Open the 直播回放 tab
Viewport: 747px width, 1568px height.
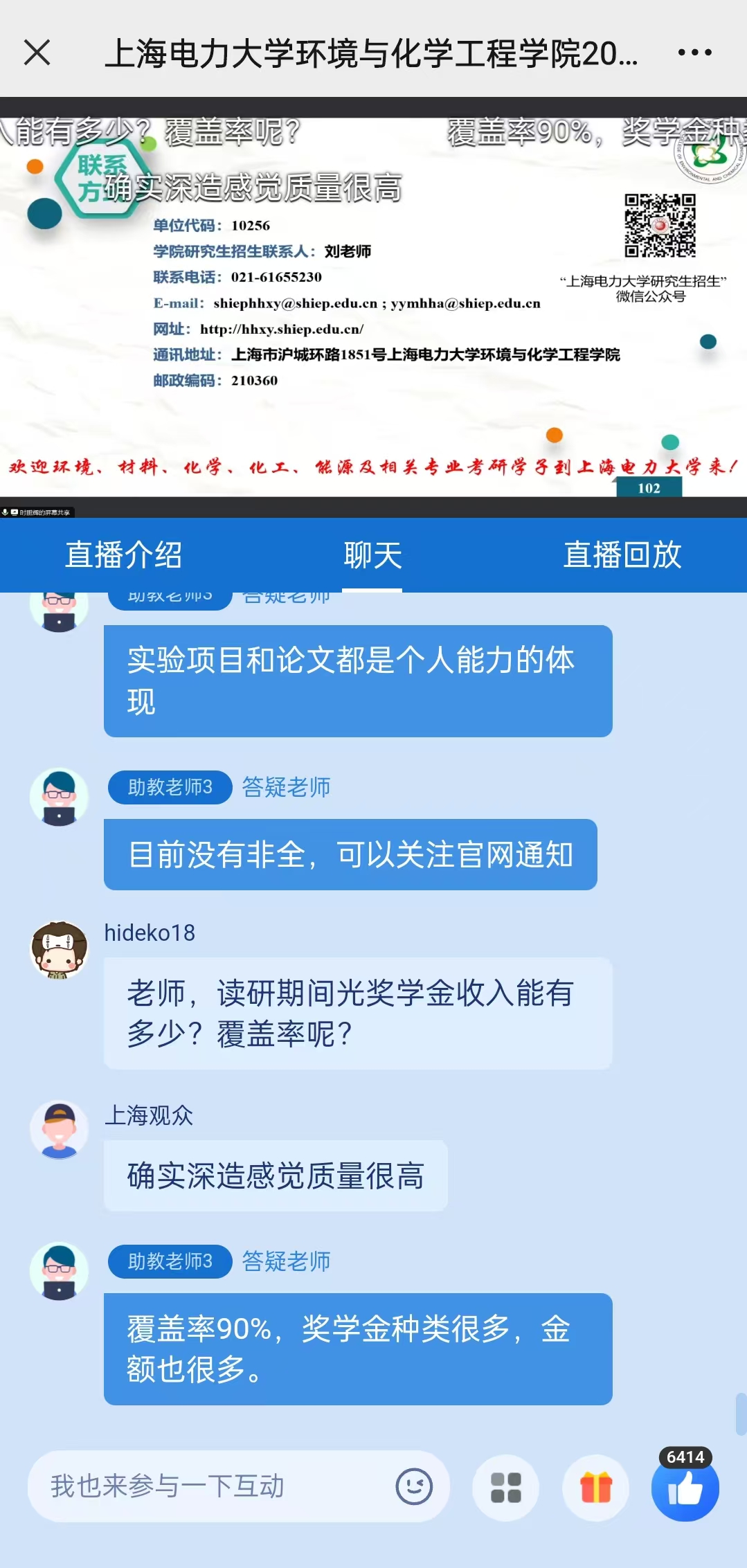point(622,555)
